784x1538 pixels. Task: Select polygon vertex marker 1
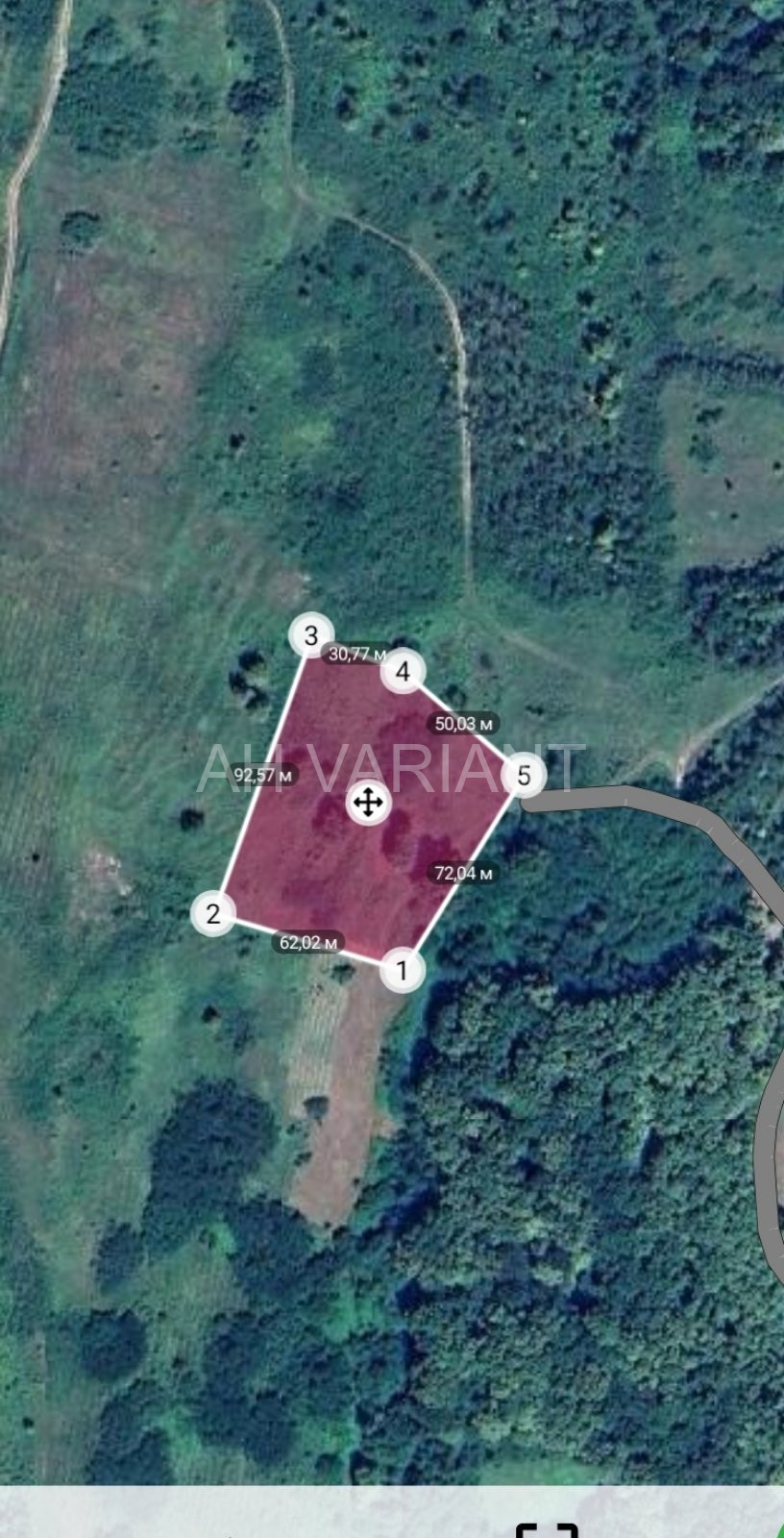(403, 970)
